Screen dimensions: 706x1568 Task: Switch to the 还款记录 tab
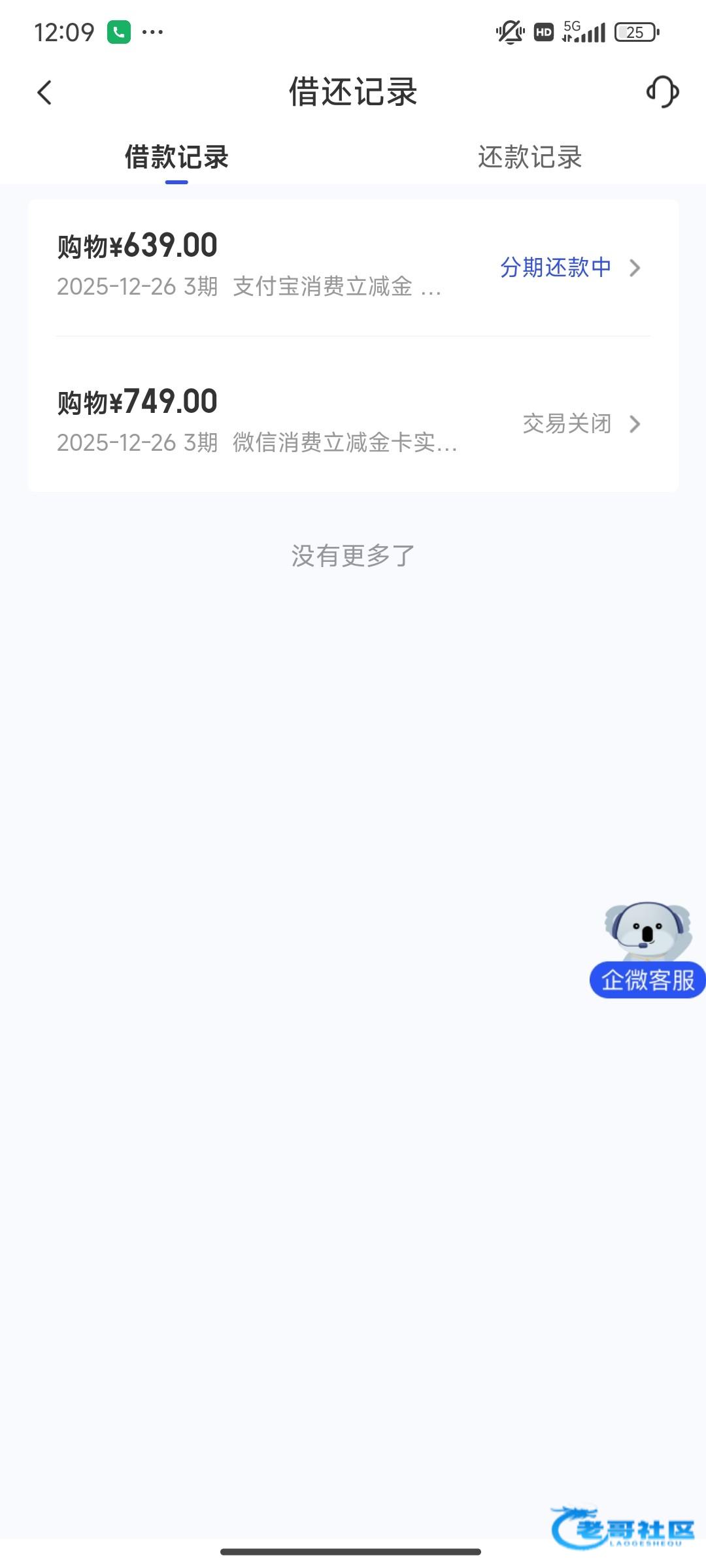(x=529, y=157)
